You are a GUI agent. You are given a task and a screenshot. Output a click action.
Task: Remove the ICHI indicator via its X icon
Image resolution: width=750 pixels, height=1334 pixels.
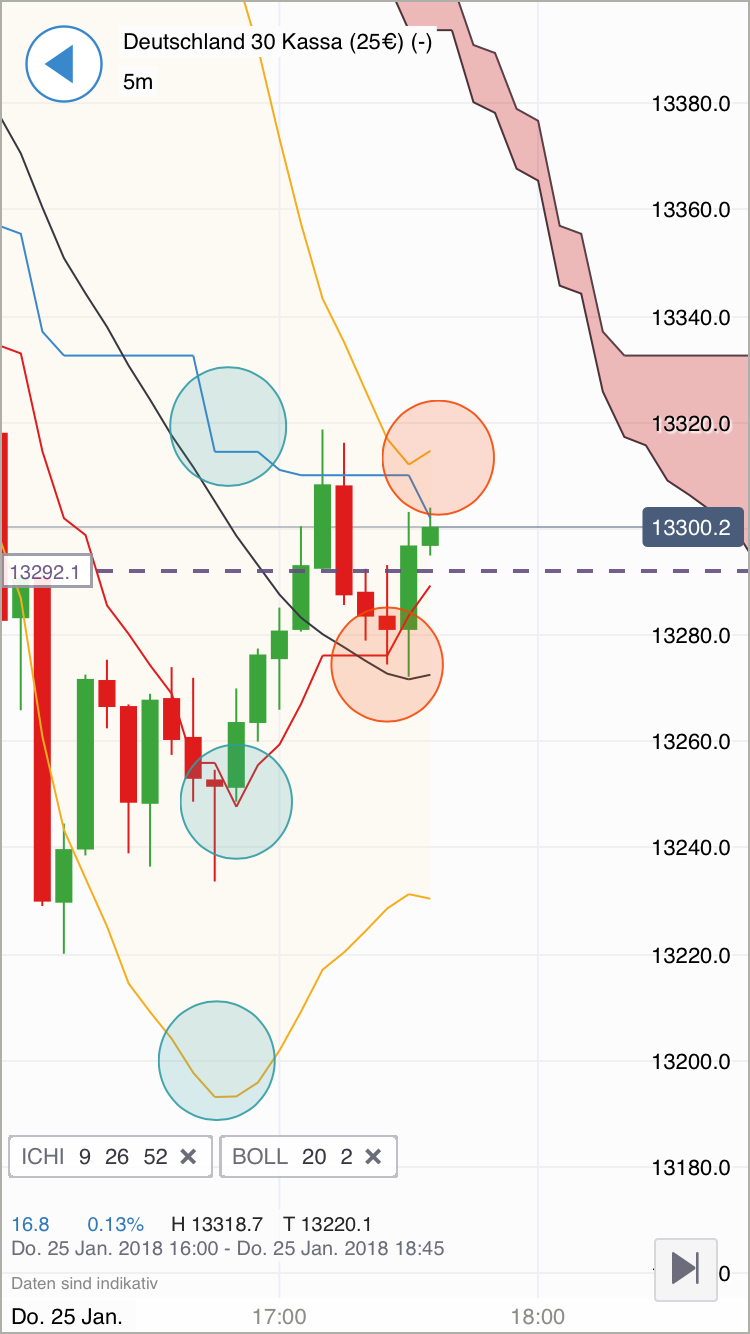coord(187,1156)
